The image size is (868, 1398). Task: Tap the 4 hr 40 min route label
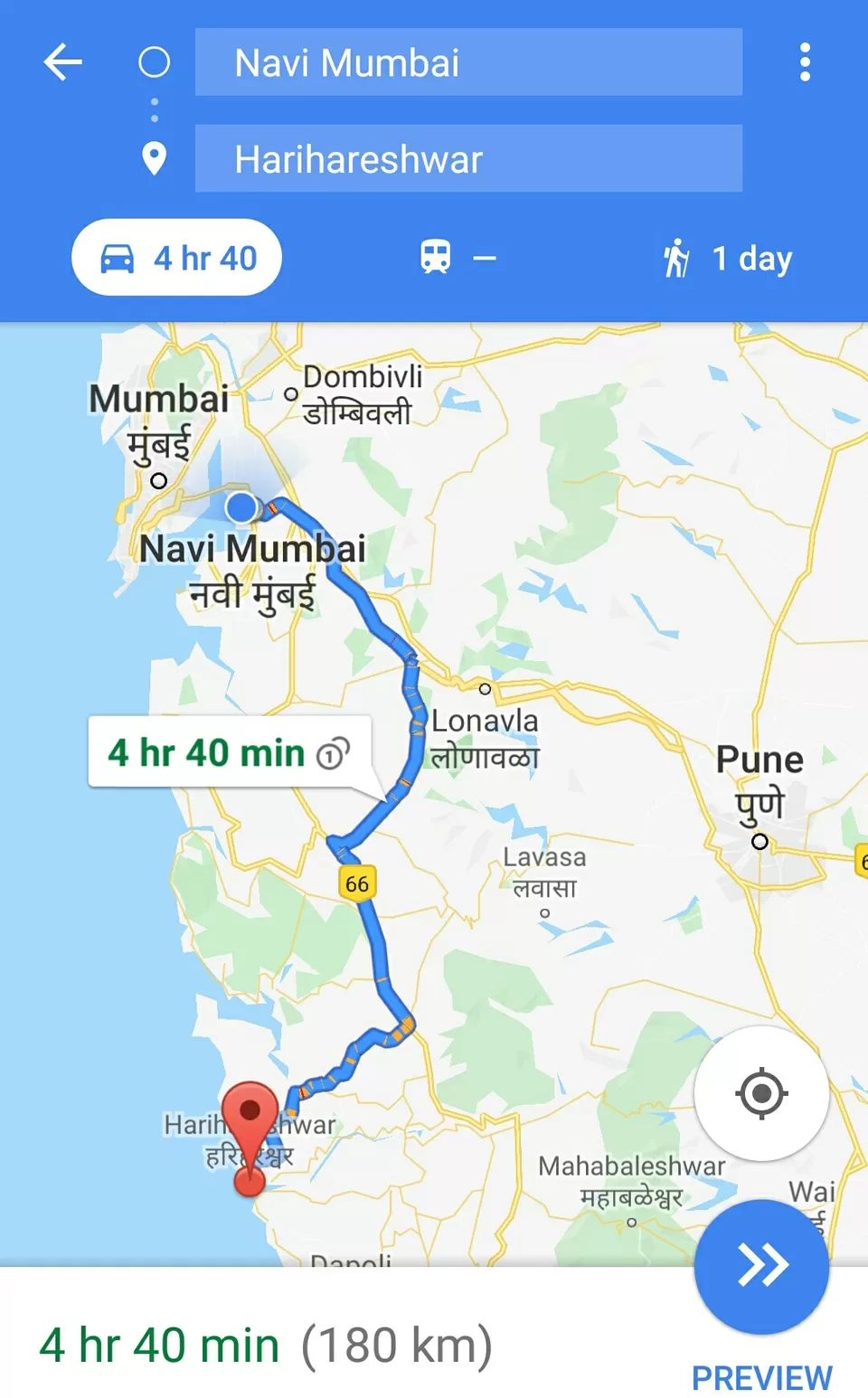(x=229, y=752)
